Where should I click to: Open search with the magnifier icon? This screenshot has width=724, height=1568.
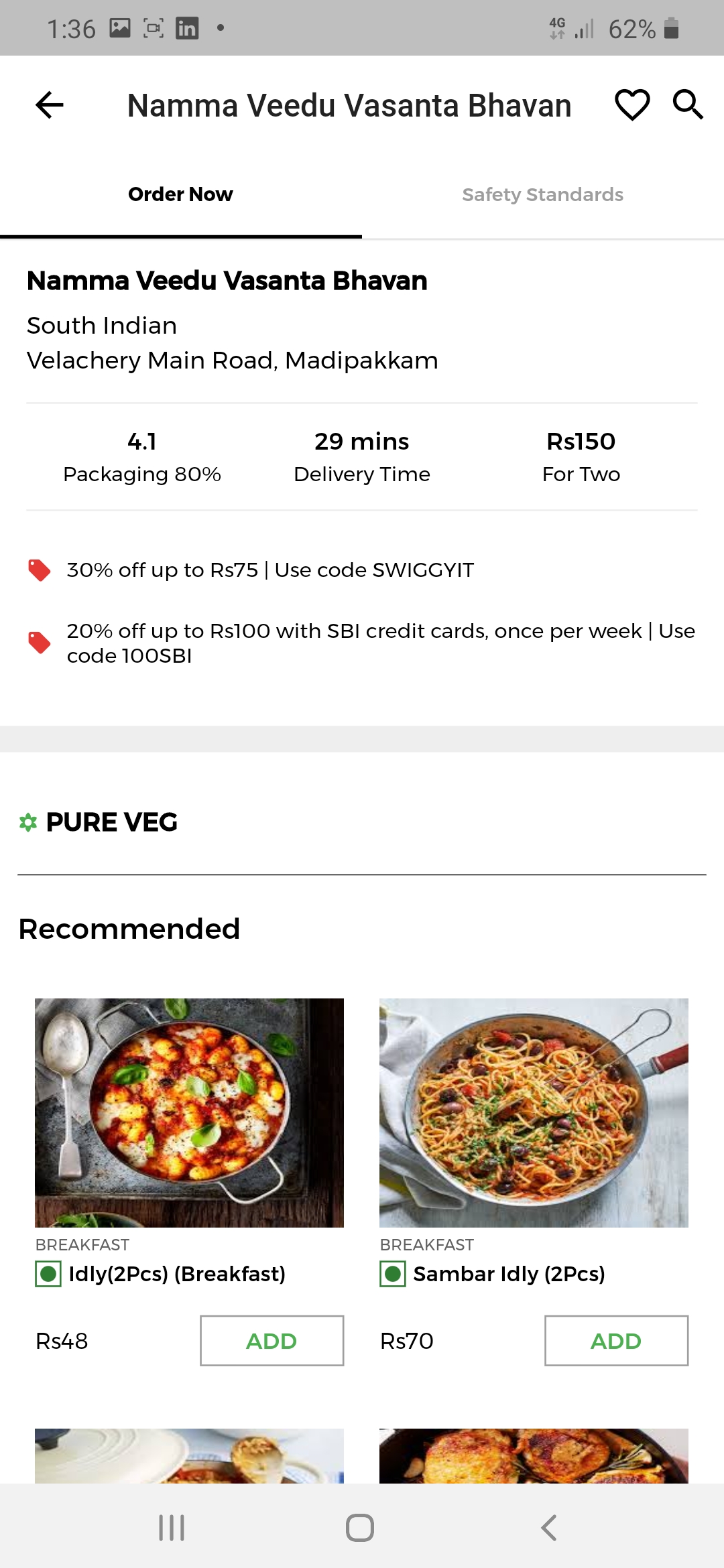(x=688, y=105)
